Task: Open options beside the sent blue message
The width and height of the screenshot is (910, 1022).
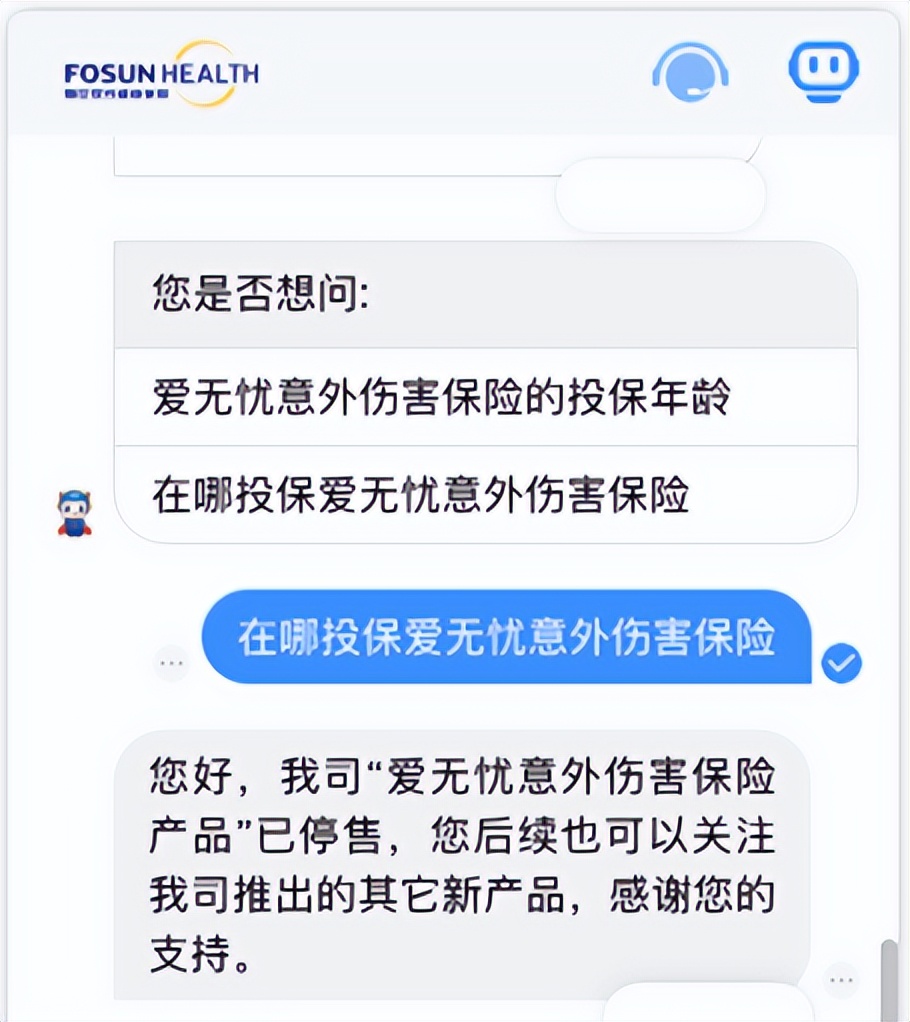Action: [172, 662]
